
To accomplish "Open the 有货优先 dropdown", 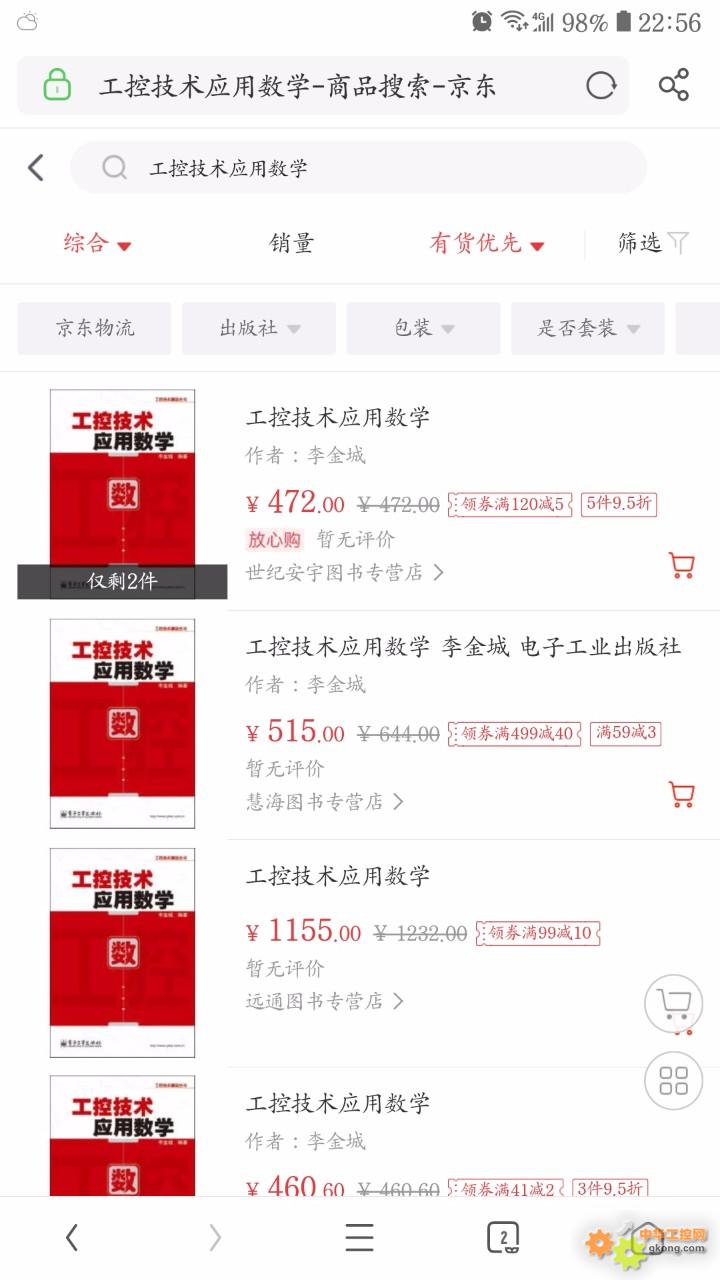I will coord(487,243).
